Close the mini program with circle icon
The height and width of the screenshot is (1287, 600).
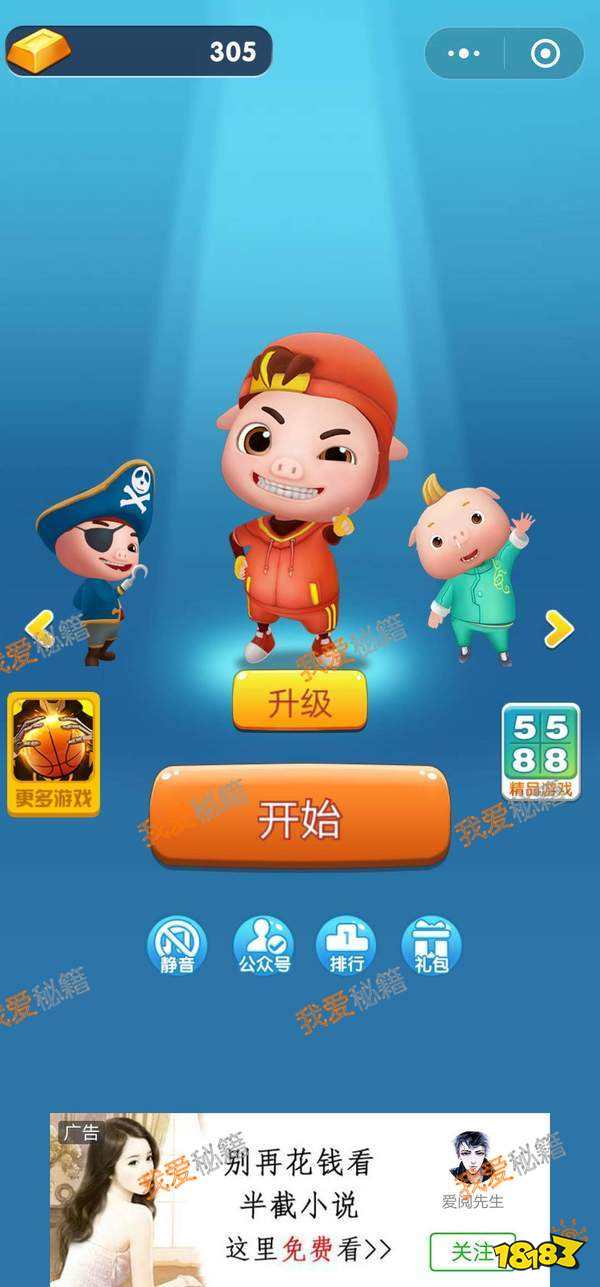coord(544,53)
